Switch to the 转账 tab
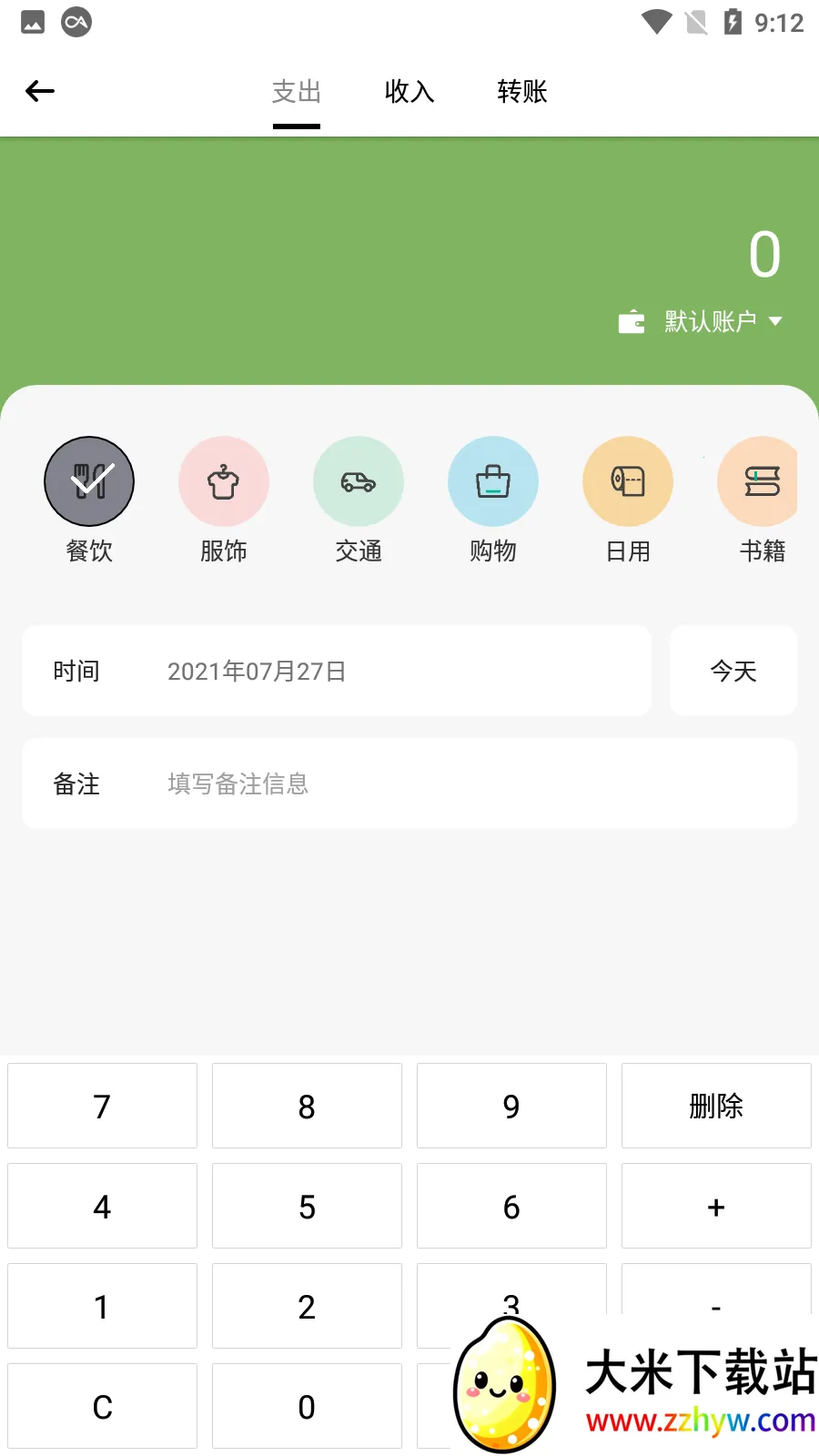The height and width of the screenshot is (1456, 819). (521, 91)
